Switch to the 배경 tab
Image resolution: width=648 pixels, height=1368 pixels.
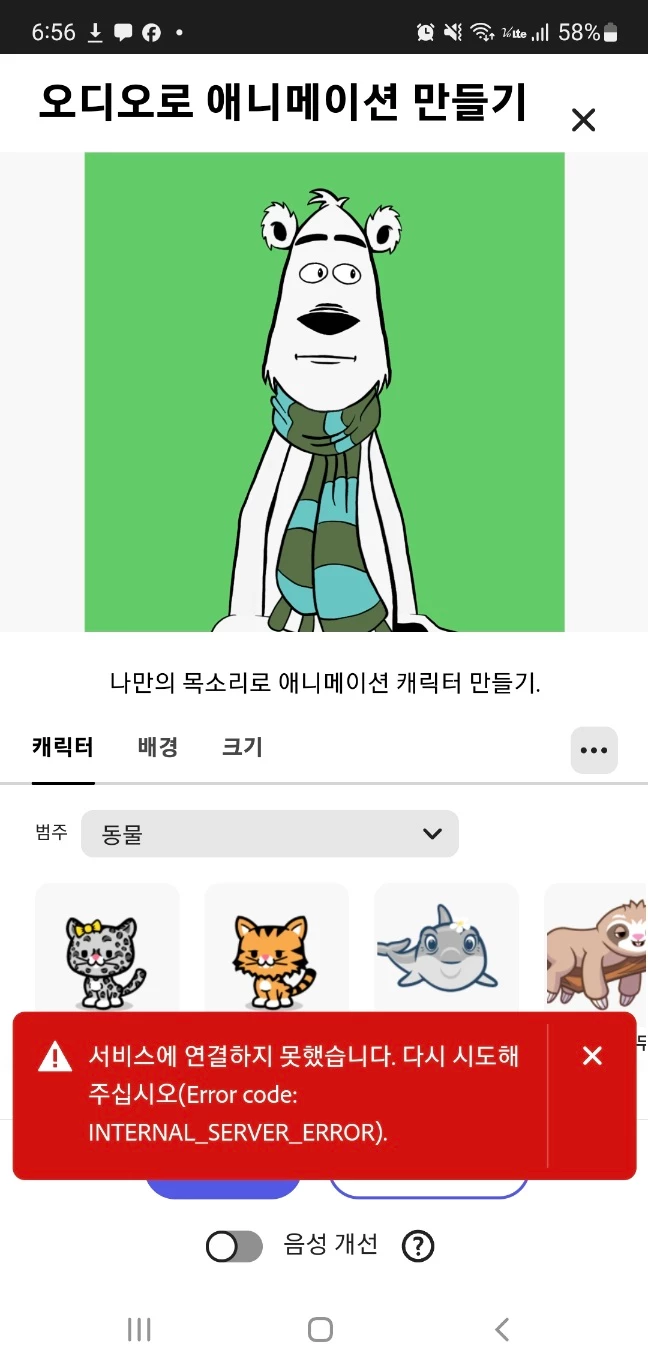tap(158, 747)
